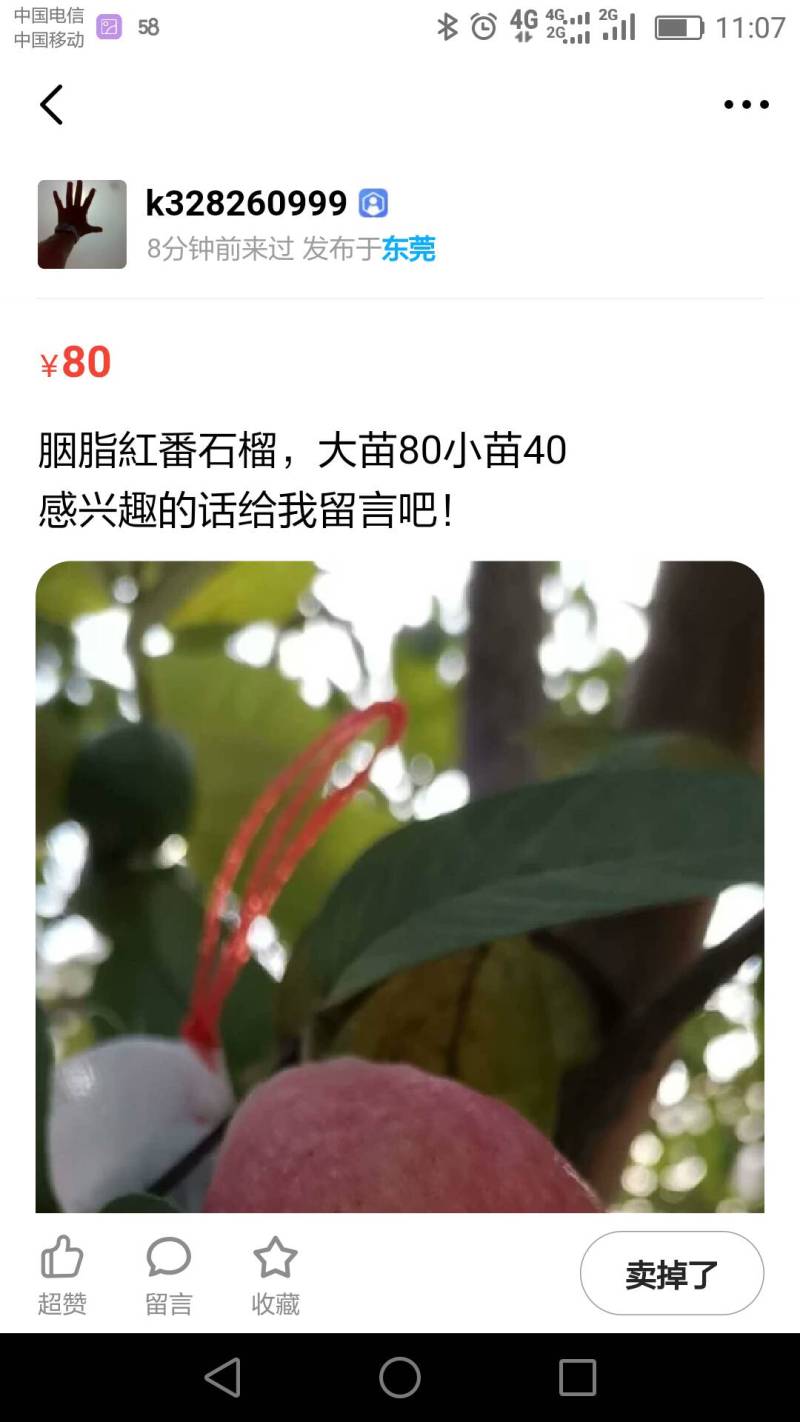Image resolution: width=800 pixels, height=1422 pixels.
Task: Open the 东莞 location link
Action: pos(409,249)
